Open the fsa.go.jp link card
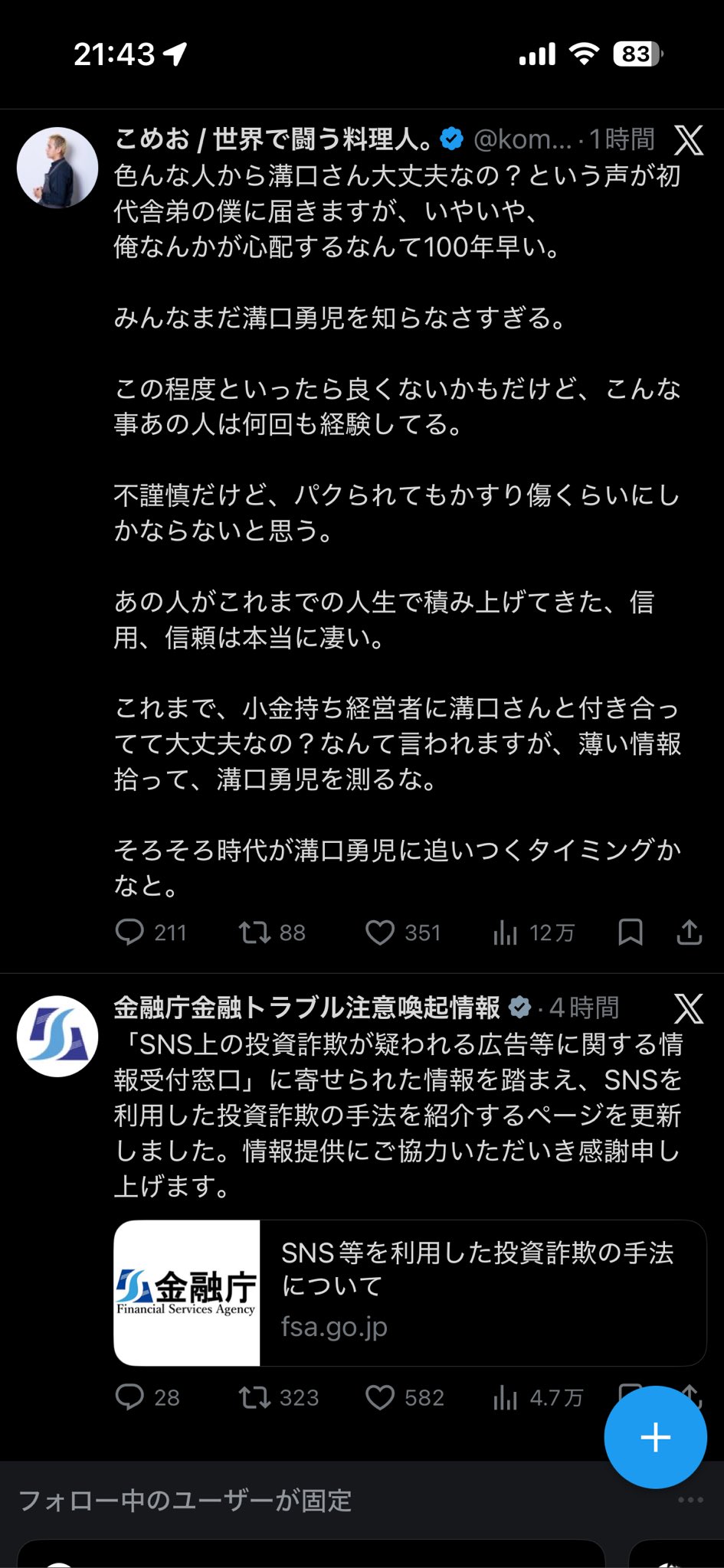The image size is (724, 1568). click(x=409, y=1292)
